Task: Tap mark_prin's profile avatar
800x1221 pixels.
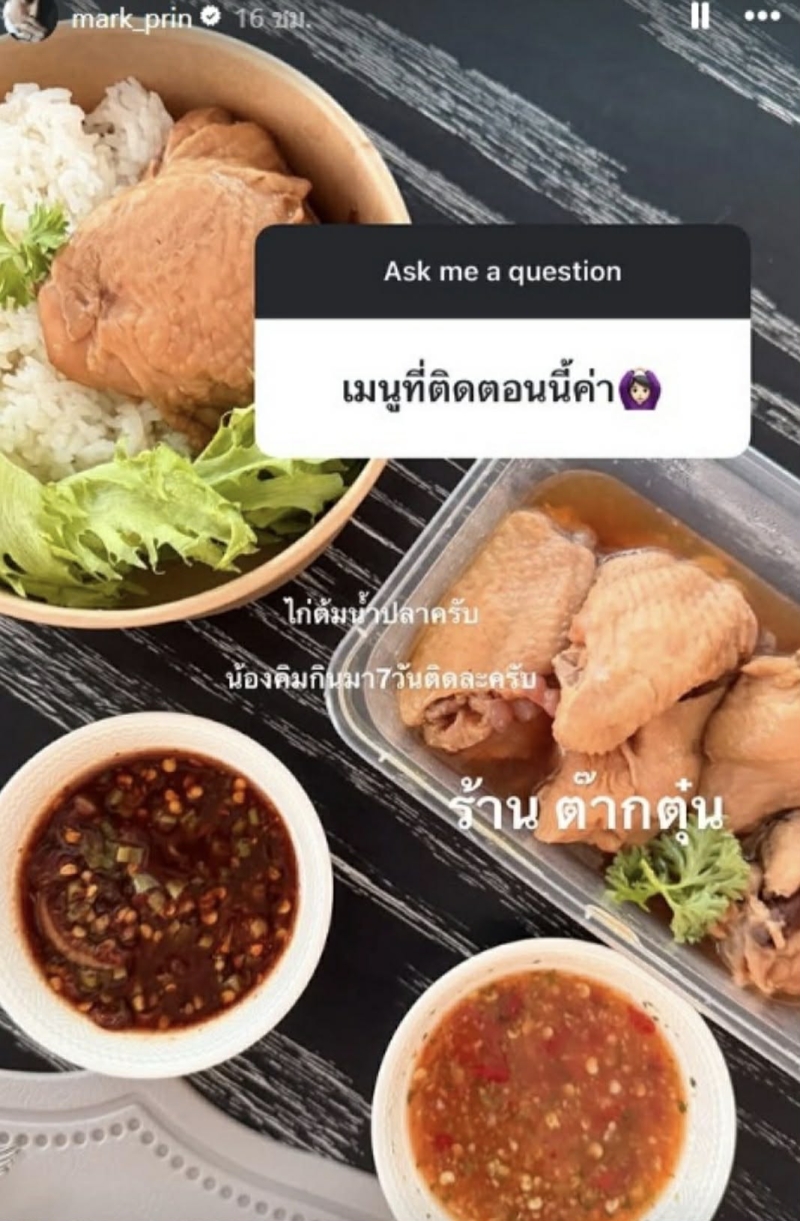Action: pos(29,18)
